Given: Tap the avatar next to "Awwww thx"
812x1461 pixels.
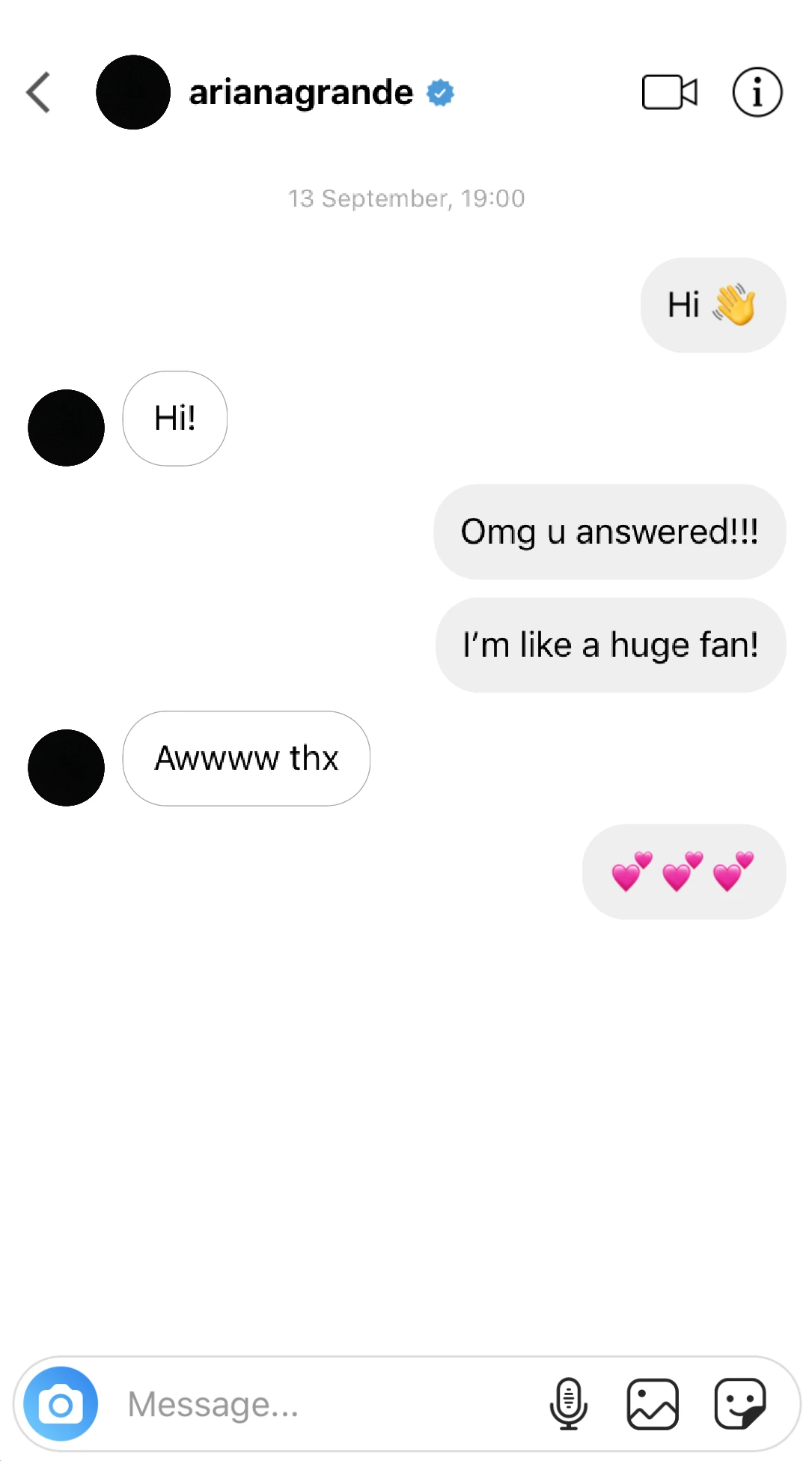Looking at the screenshot, I should tap(66, 768).
